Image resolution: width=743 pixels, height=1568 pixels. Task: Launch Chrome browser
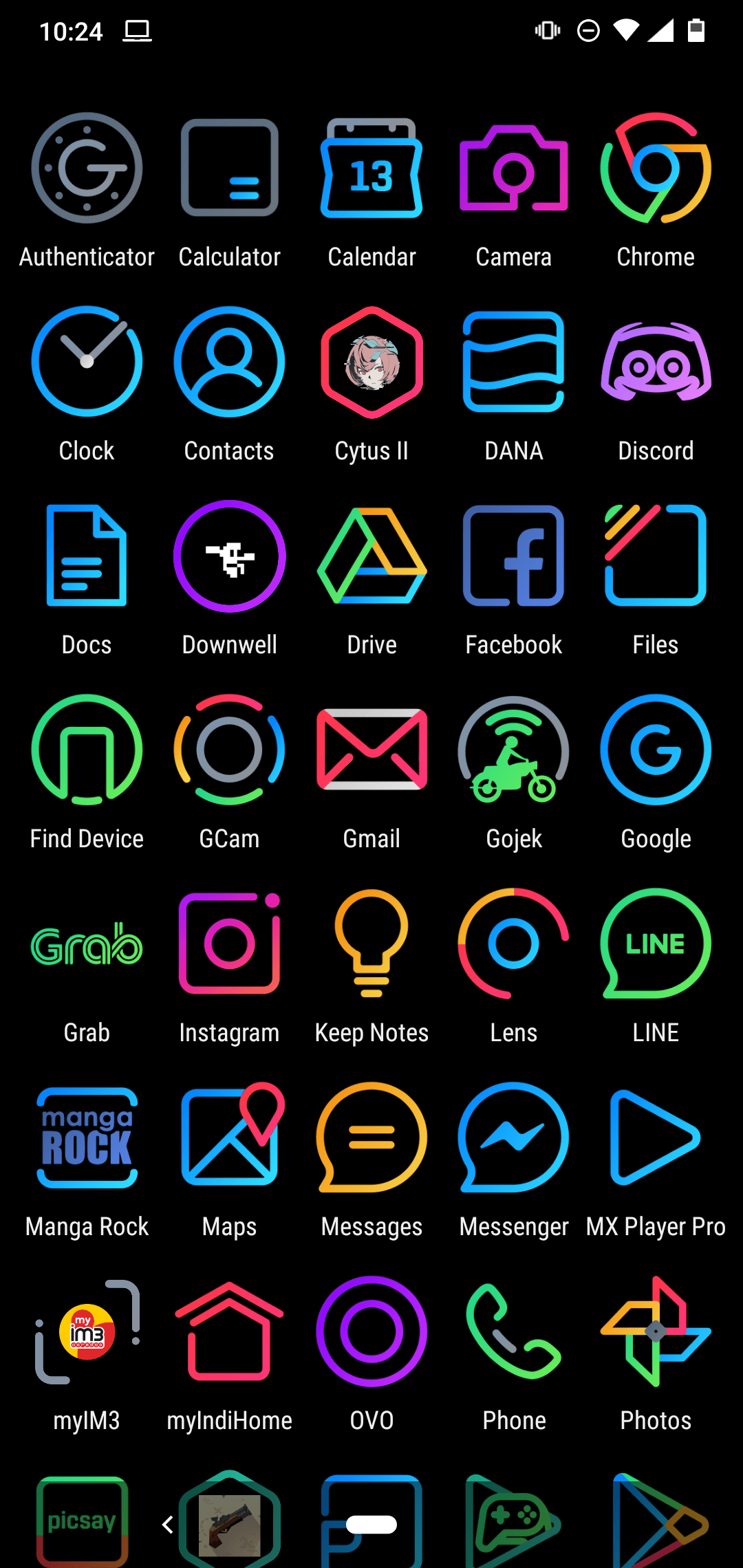pos(656,168)
